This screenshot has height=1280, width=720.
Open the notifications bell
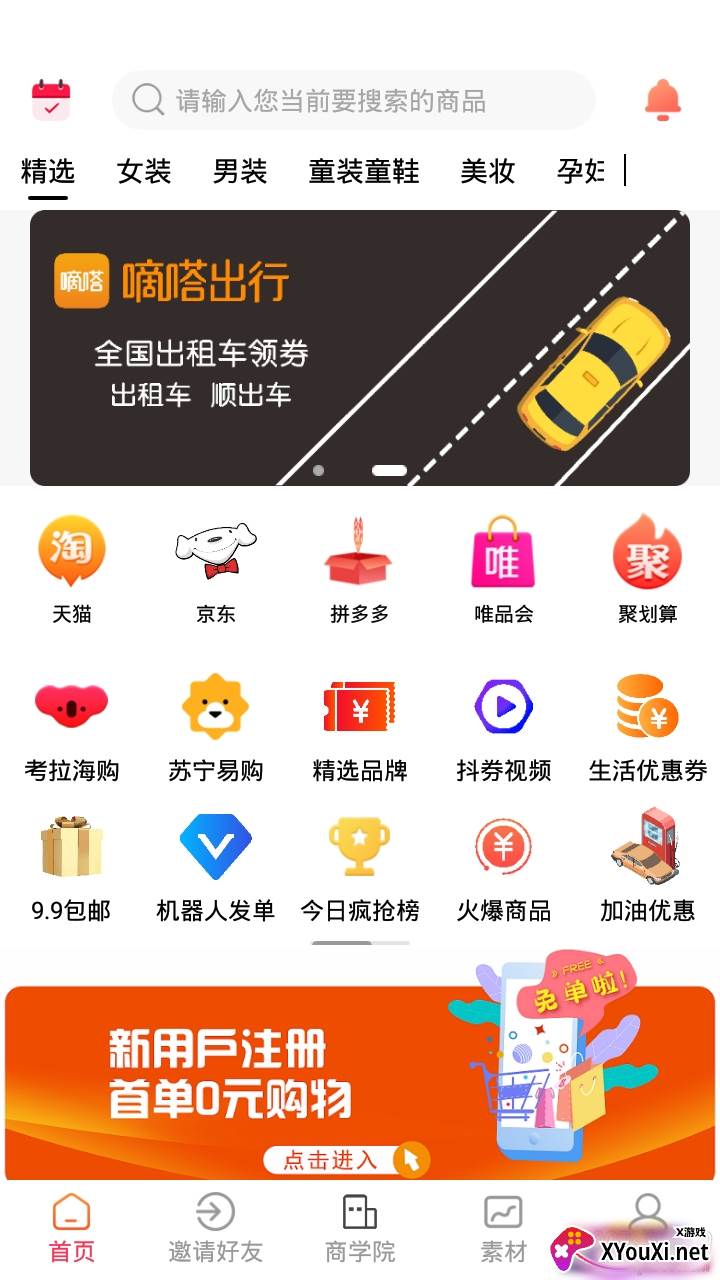click(x=662, y=100)
